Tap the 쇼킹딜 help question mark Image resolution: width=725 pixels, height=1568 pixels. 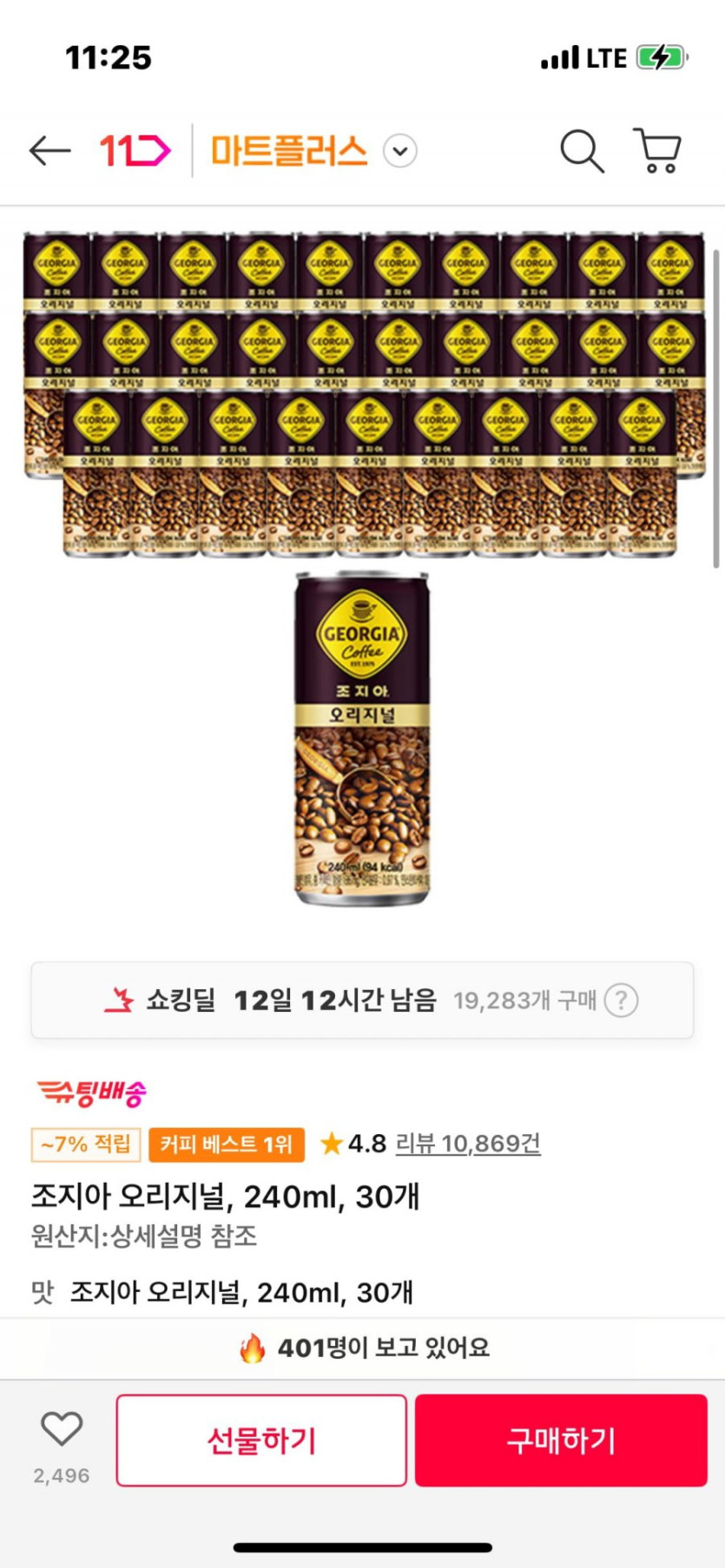coord(621,1001)
